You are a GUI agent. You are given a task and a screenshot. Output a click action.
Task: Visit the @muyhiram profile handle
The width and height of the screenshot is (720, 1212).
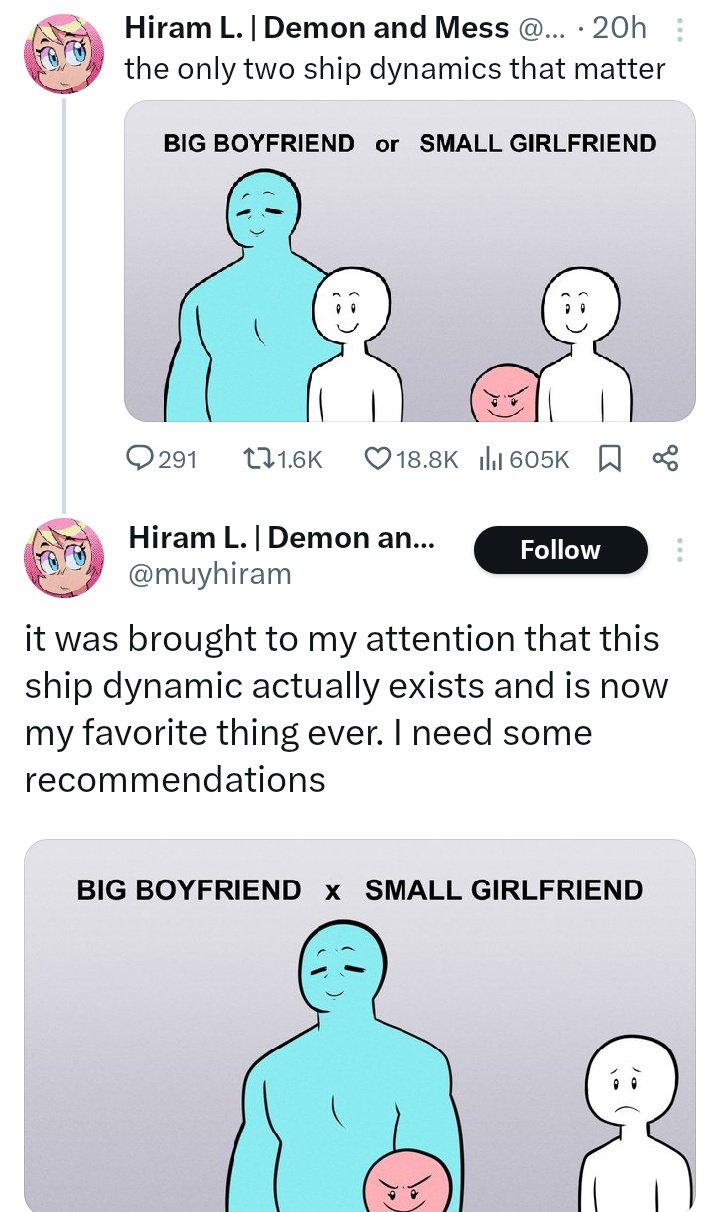click(210, 574)
